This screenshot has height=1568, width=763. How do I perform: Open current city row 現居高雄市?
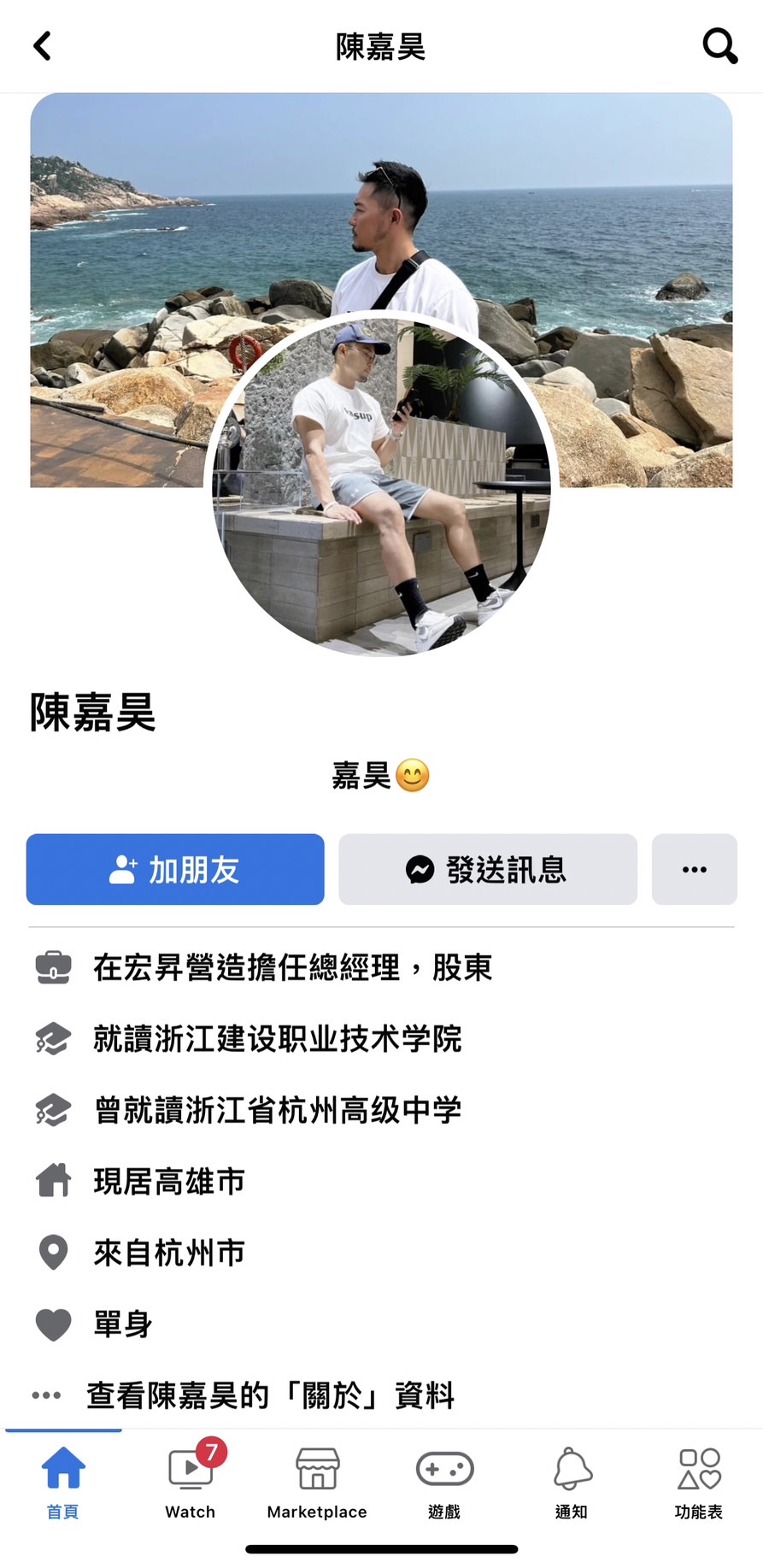coord(168,1182)
